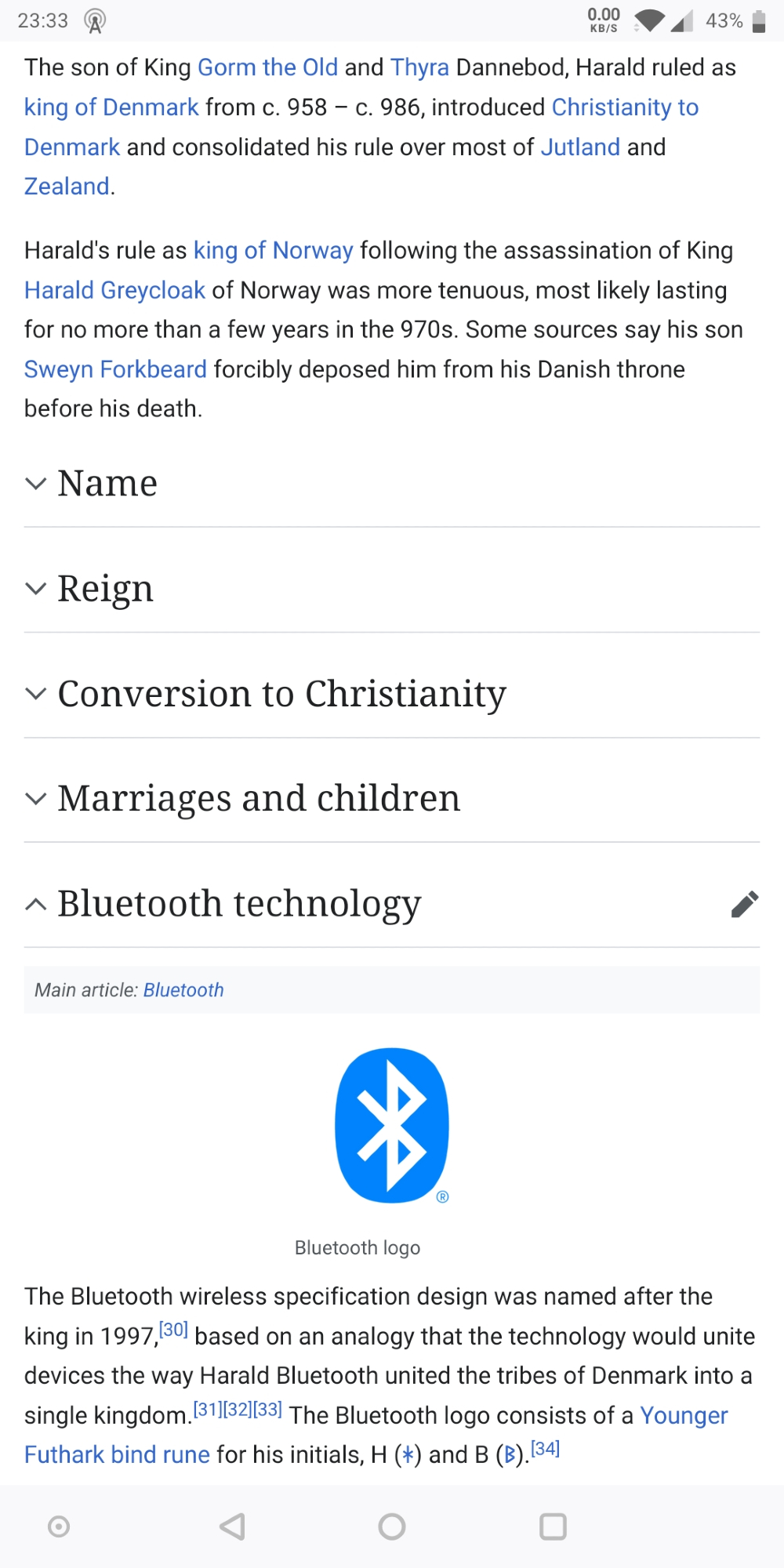Open citation reference 30
Image resolution: width=784 pixels, height=1568 pixels.
[173, 1330]
